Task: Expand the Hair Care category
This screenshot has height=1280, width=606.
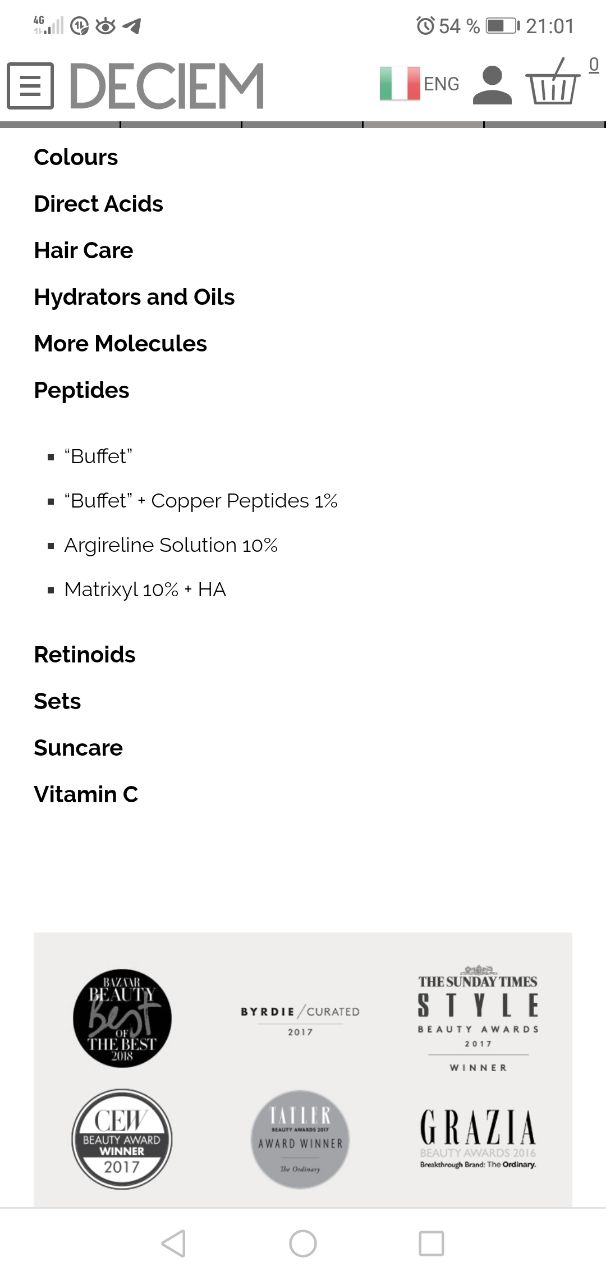Action: click(x=83, y=250)
